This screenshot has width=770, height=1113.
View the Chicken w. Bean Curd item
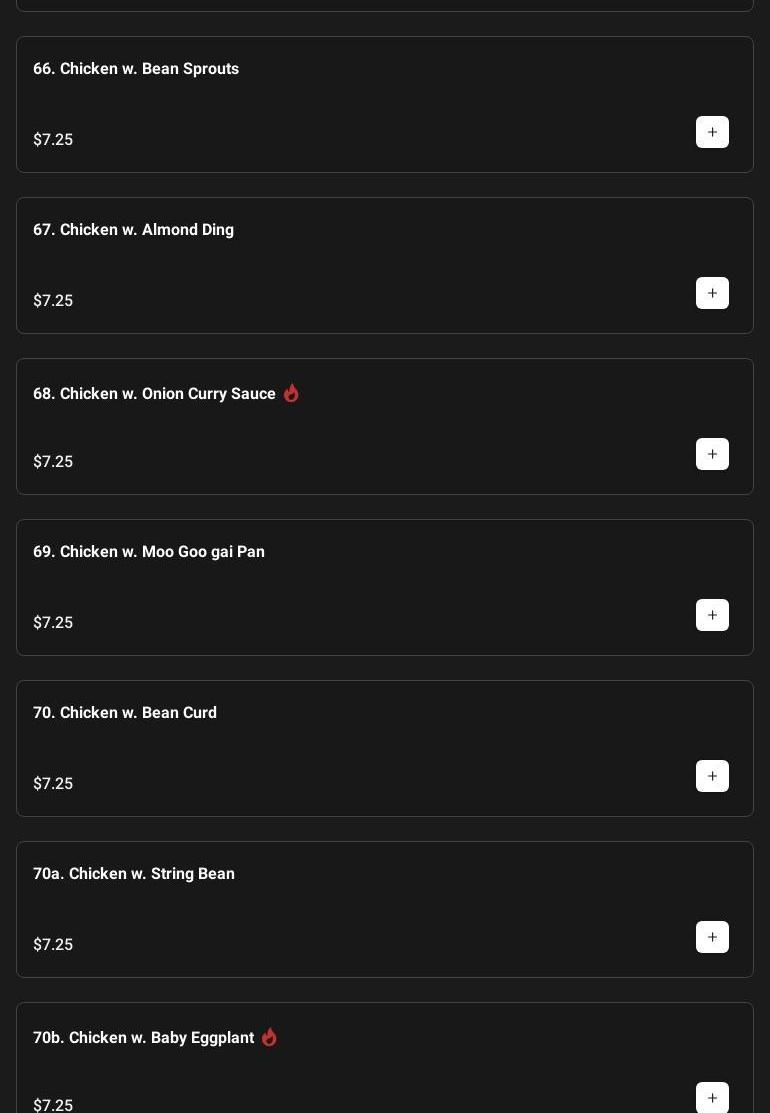point(125,713)
